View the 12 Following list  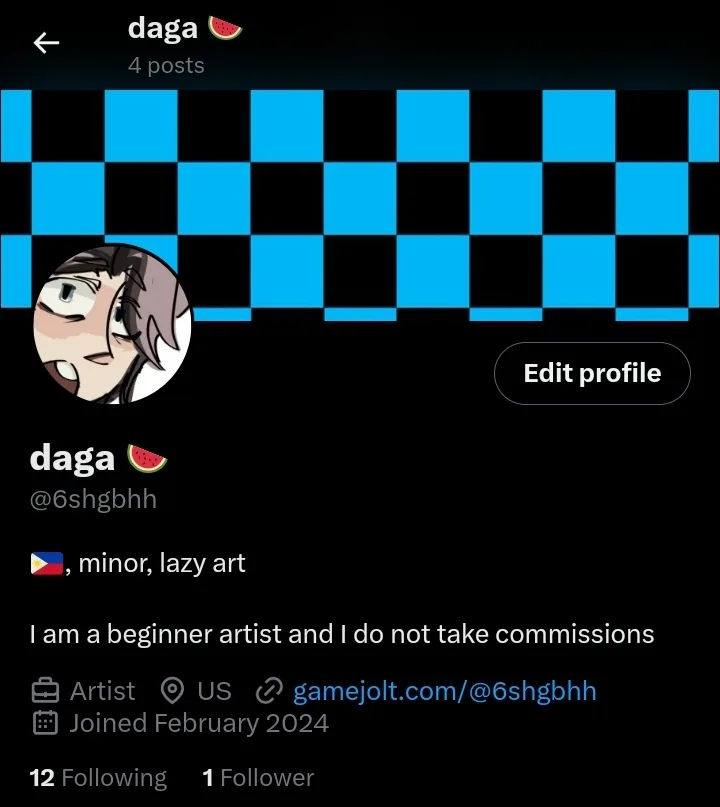(x=98, y=778)
